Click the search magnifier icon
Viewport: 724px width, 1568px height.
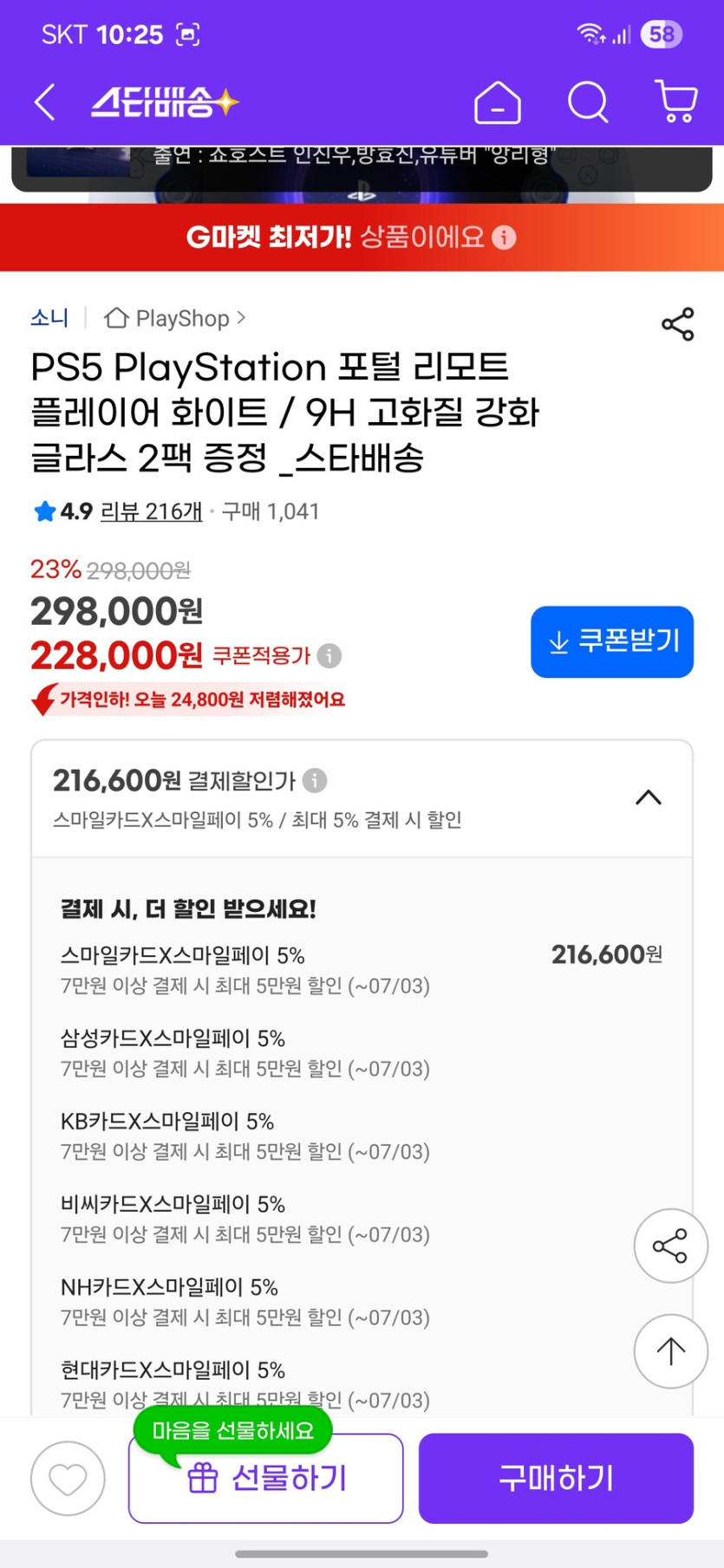pos(587,102)
